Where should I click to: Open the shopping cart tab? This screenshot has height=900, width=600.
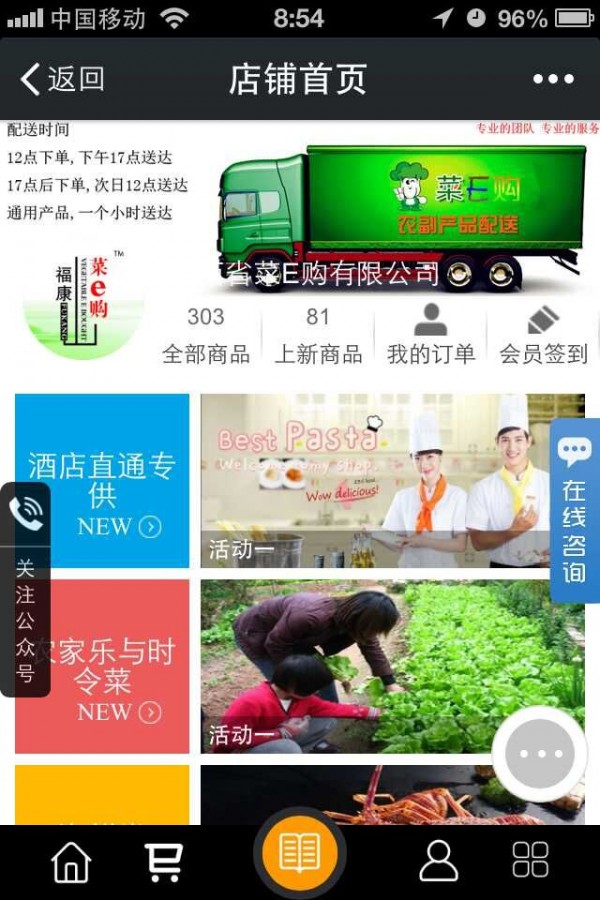click(x=163, y=861)
